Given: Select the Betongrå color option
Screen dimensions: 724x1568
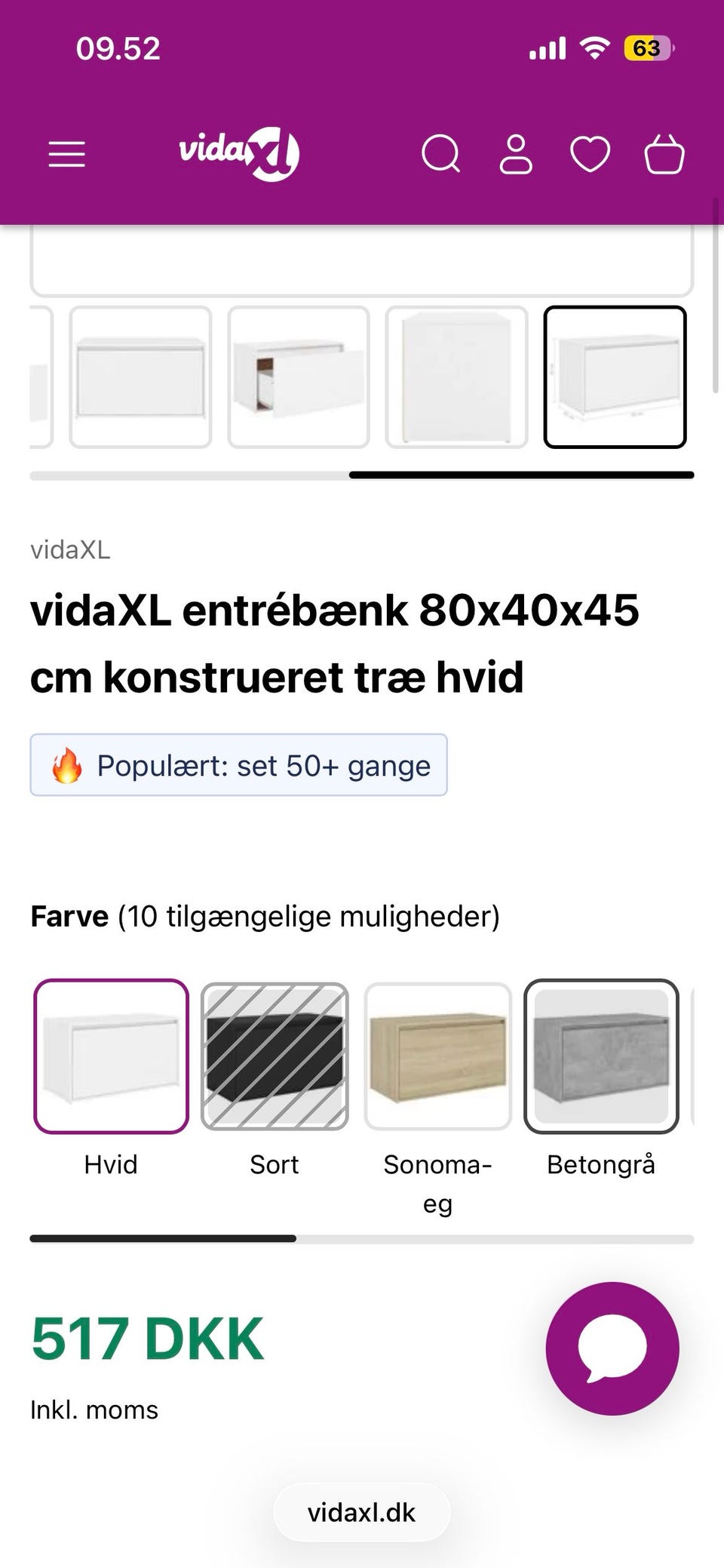Looking at the screenshot, I should [x=601, y=1056].
